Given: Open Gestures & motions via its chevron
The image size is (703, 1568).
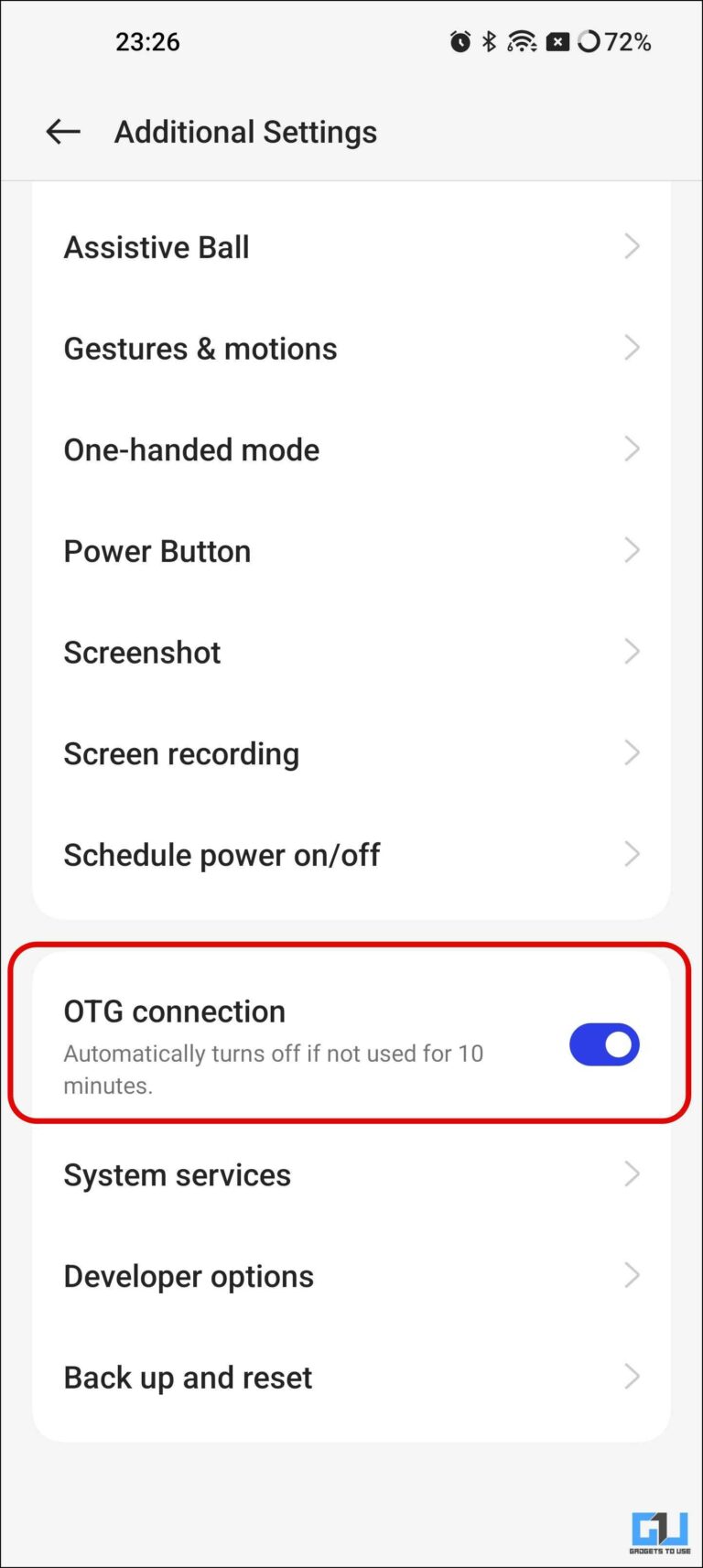Looking at the screenshot, I should coord(632,347).
